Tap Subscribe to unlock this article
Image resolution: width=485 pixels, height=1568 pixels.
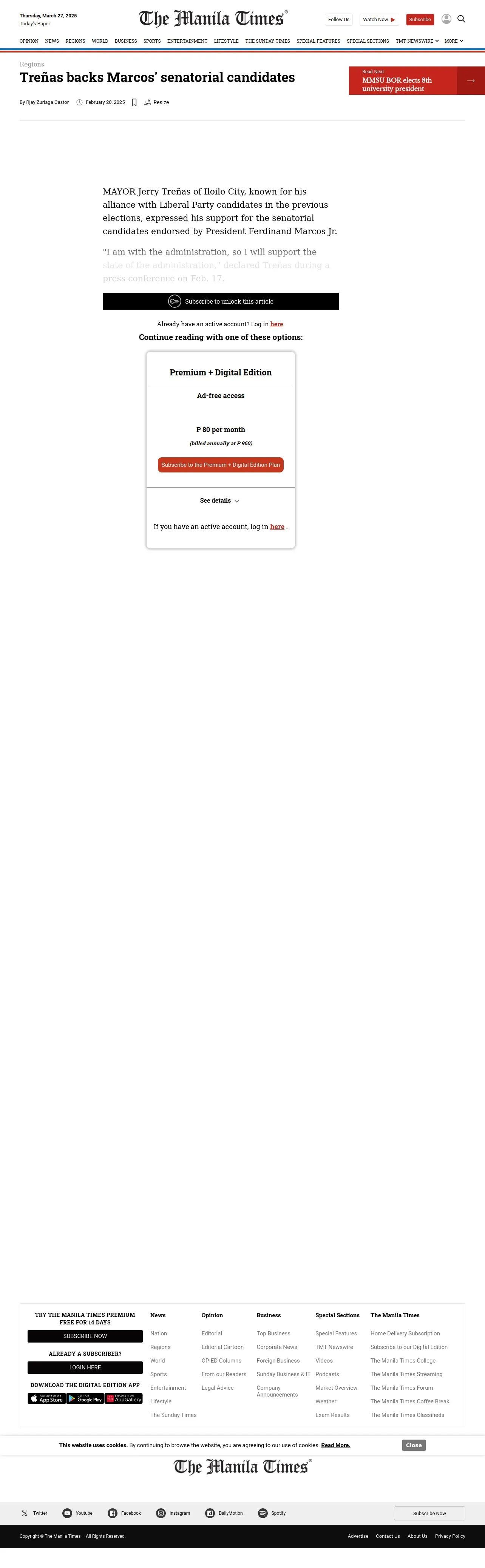[220, 301]
